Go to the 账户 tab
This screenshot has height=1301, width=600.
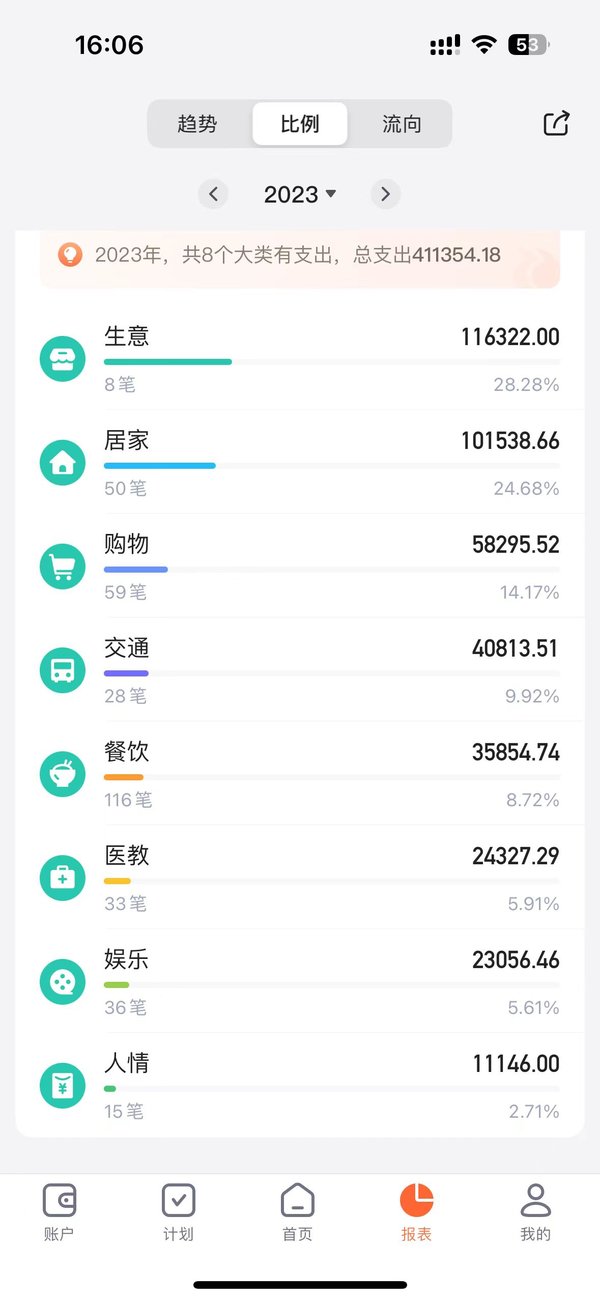coord(59,1211)
